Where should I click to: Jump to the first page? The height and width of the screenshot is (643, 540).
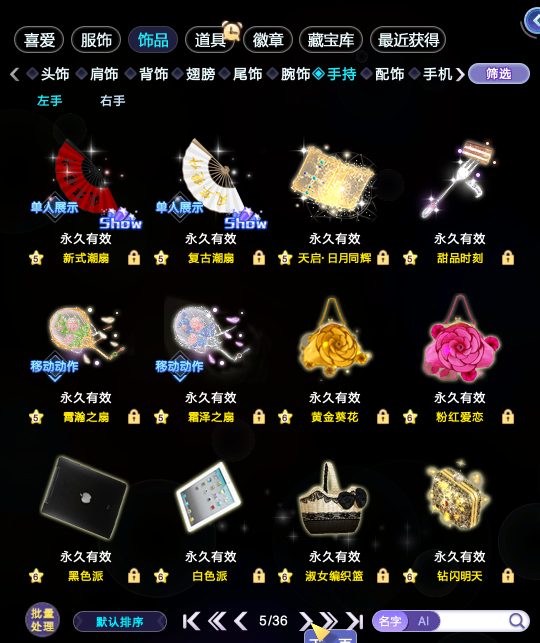point(191,621)
